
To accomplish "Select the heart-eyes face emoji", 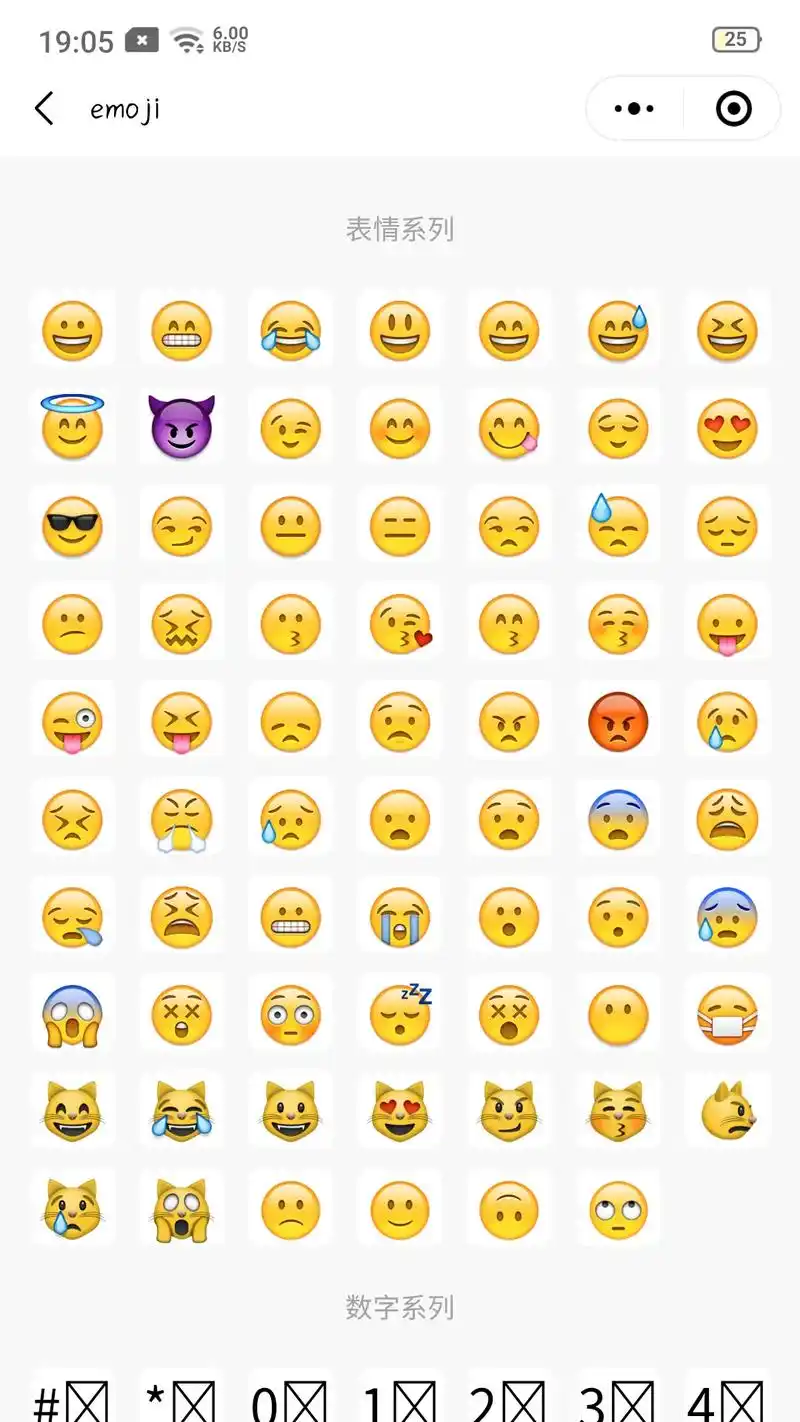I will [x=727, y=428].
